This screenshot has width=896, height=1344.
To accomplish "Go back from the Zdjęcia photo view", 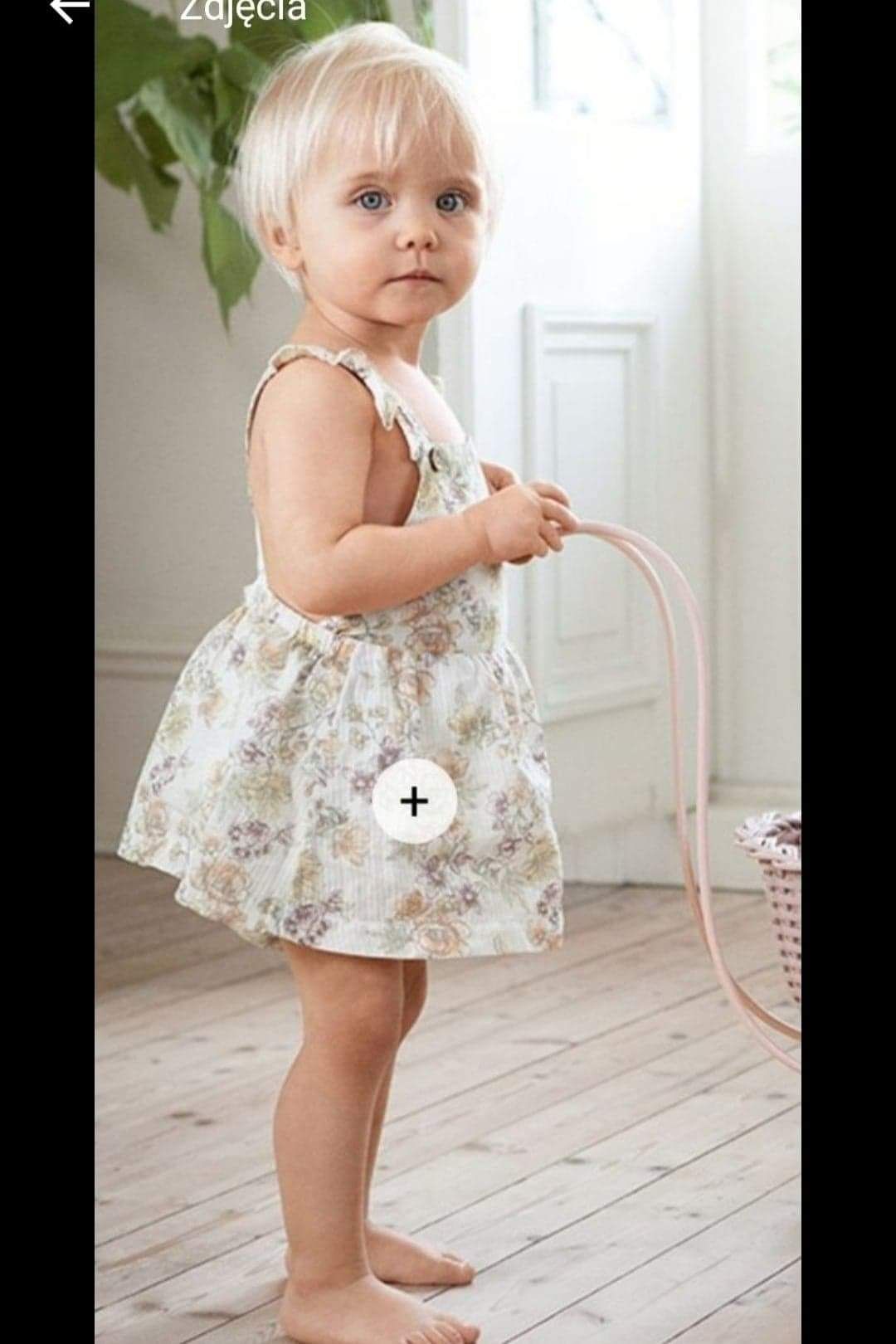I will [x=70, y=10].
